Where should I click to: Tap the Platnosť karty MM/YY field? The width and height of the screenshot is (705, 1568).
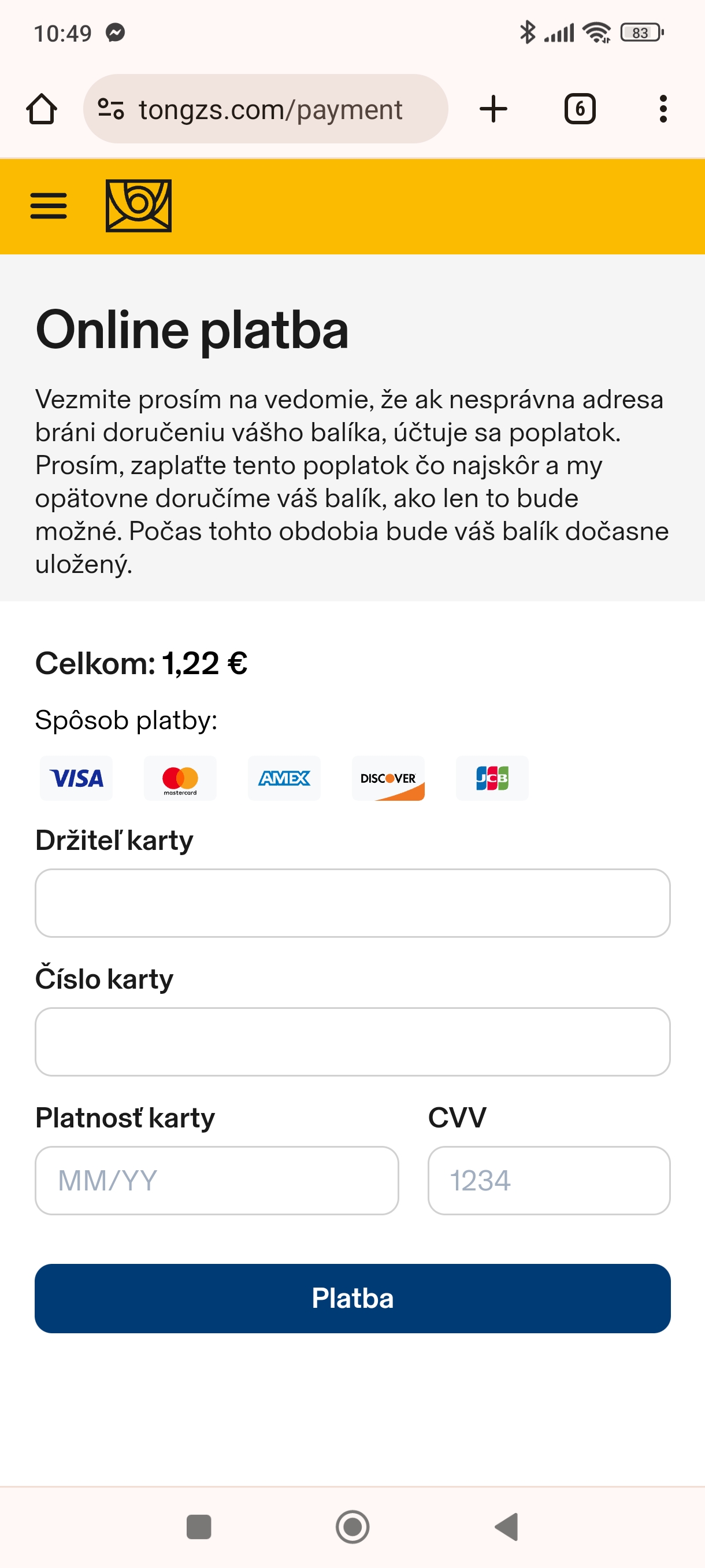click(x=217, y=1181)
